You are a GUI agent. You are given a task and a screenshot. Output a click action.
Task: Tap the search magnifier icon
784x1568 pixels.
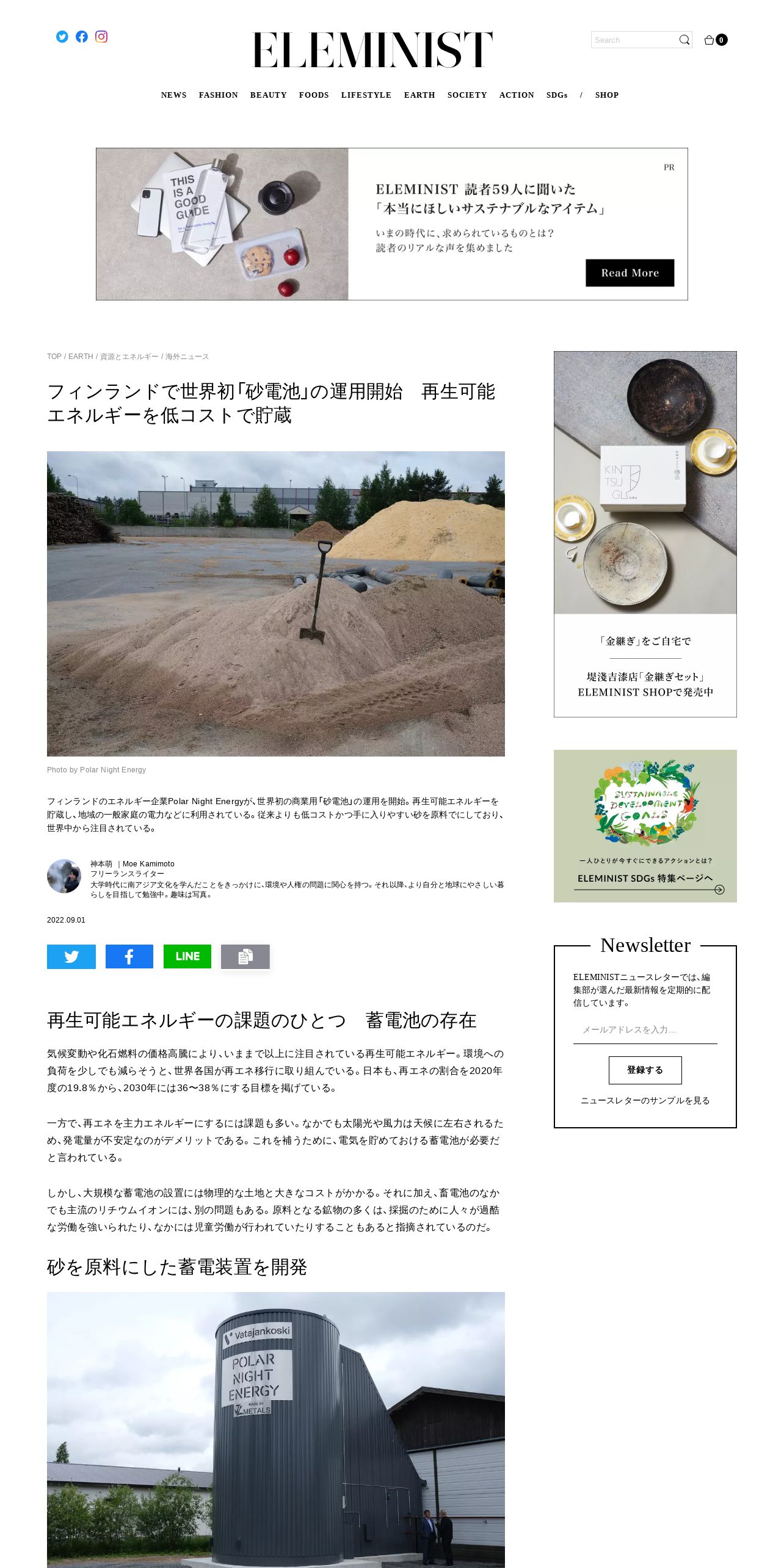coord(684,40)
